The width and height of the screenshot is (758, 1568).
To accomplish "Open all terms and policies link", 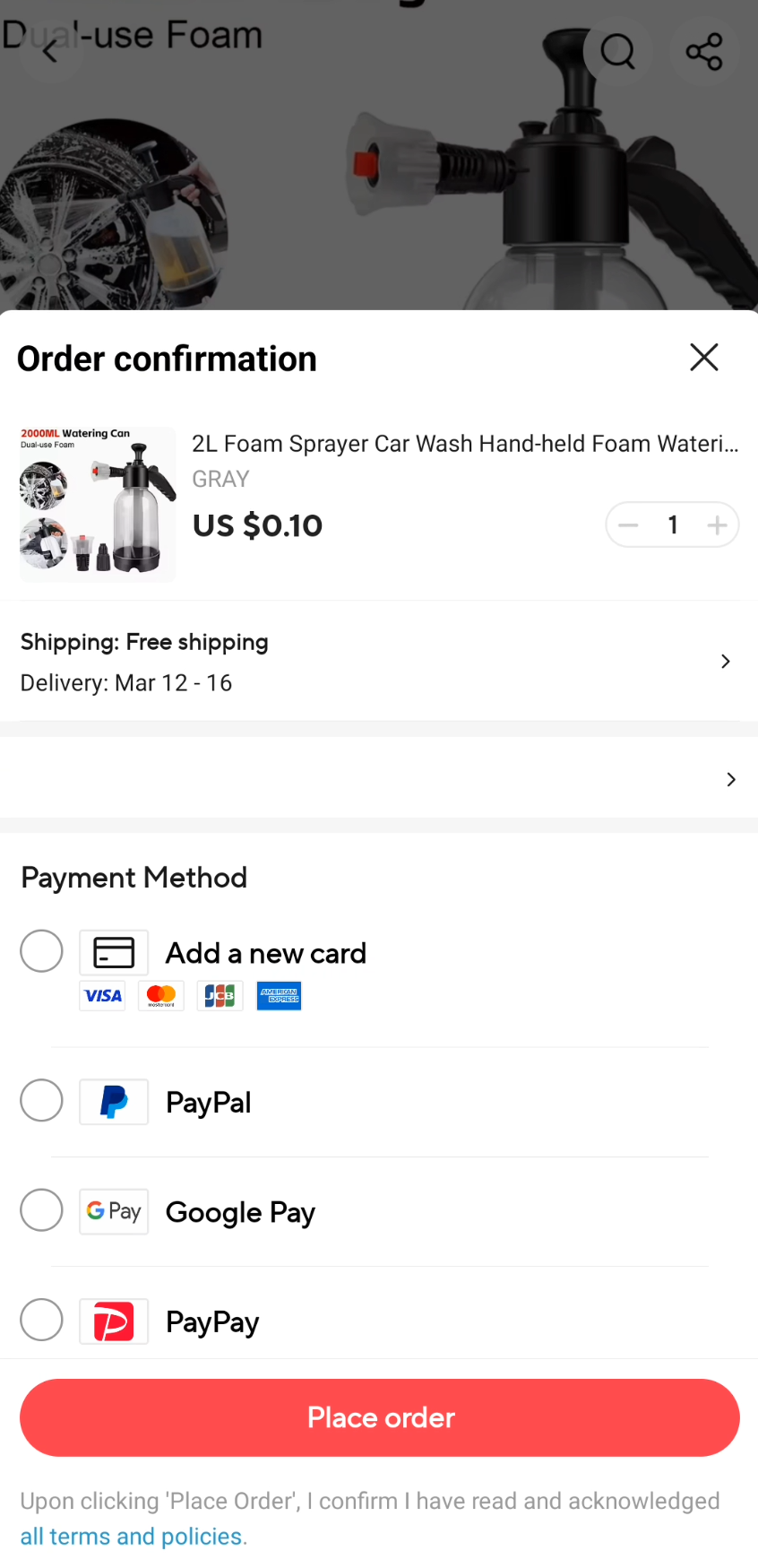I will (133, 1537).
